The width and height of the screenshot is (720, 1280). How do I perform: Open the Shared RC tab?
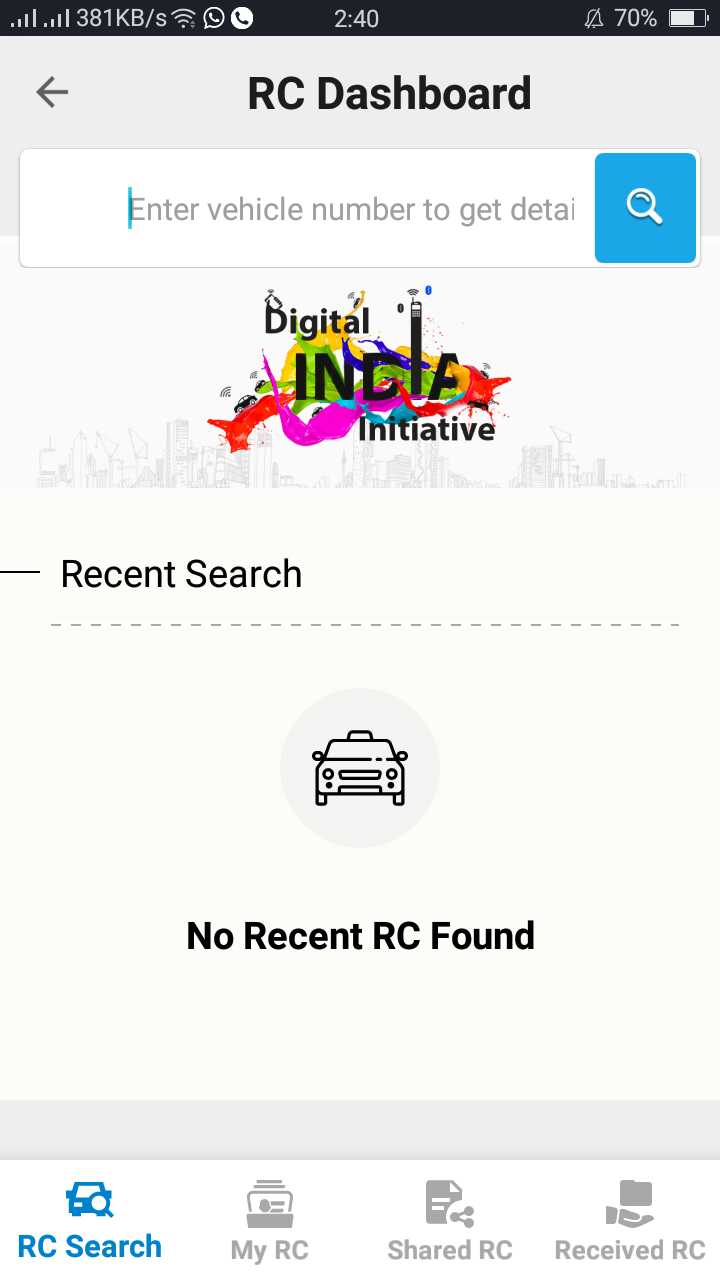pos(449,1220)
